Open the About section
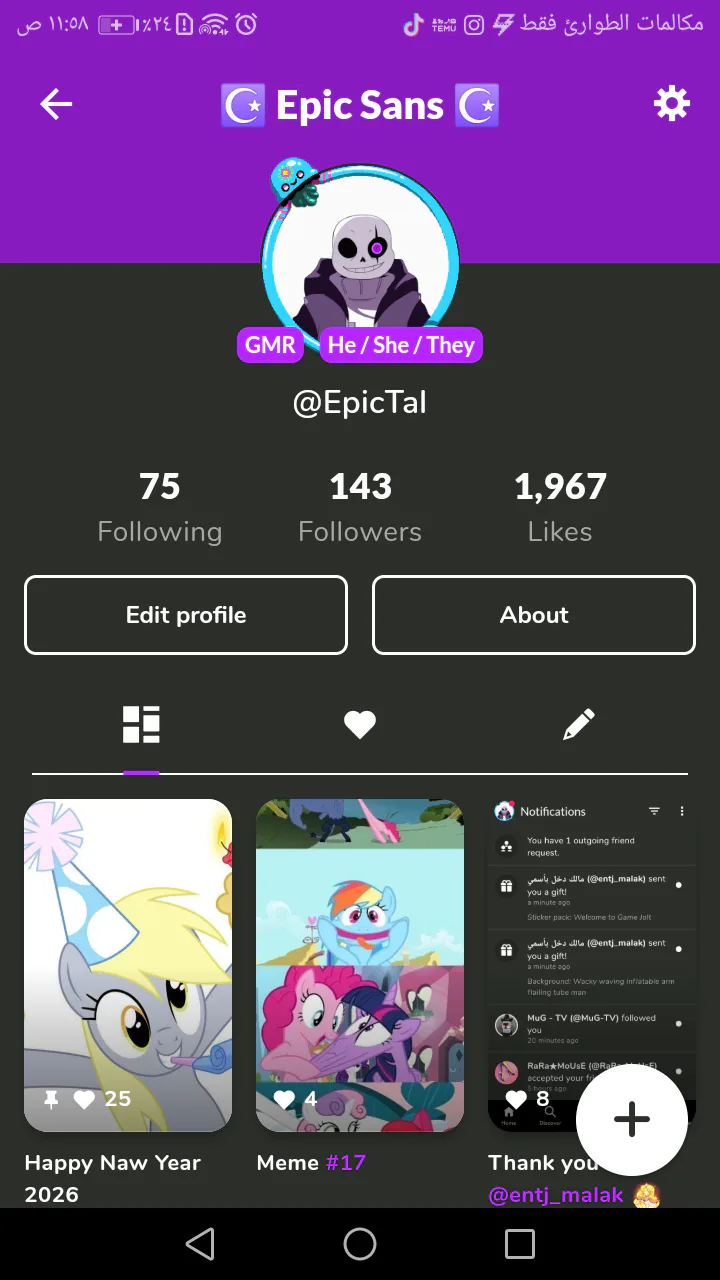The height and width of the screenshot is (1280, 720). coord(534,615)
